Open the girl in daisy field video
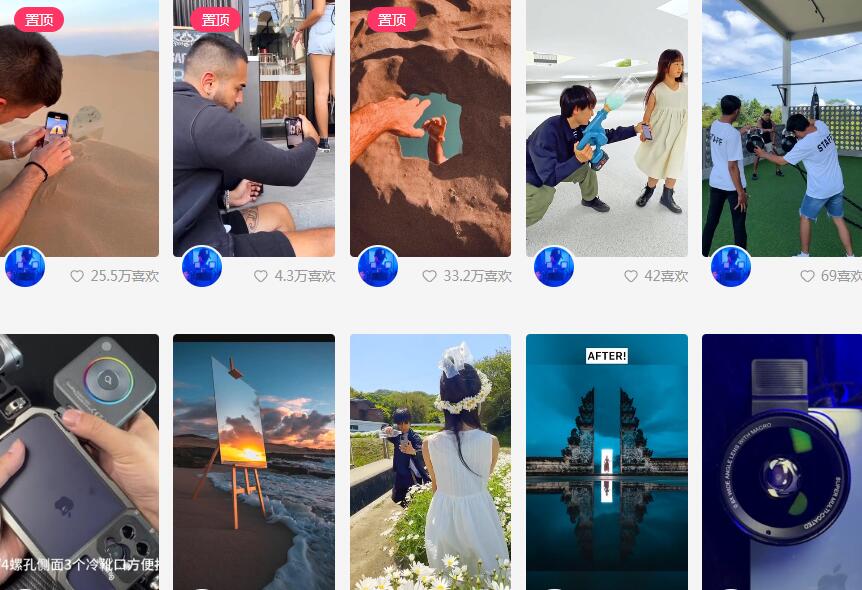This screenshot has width=862, height=590. 430,462
